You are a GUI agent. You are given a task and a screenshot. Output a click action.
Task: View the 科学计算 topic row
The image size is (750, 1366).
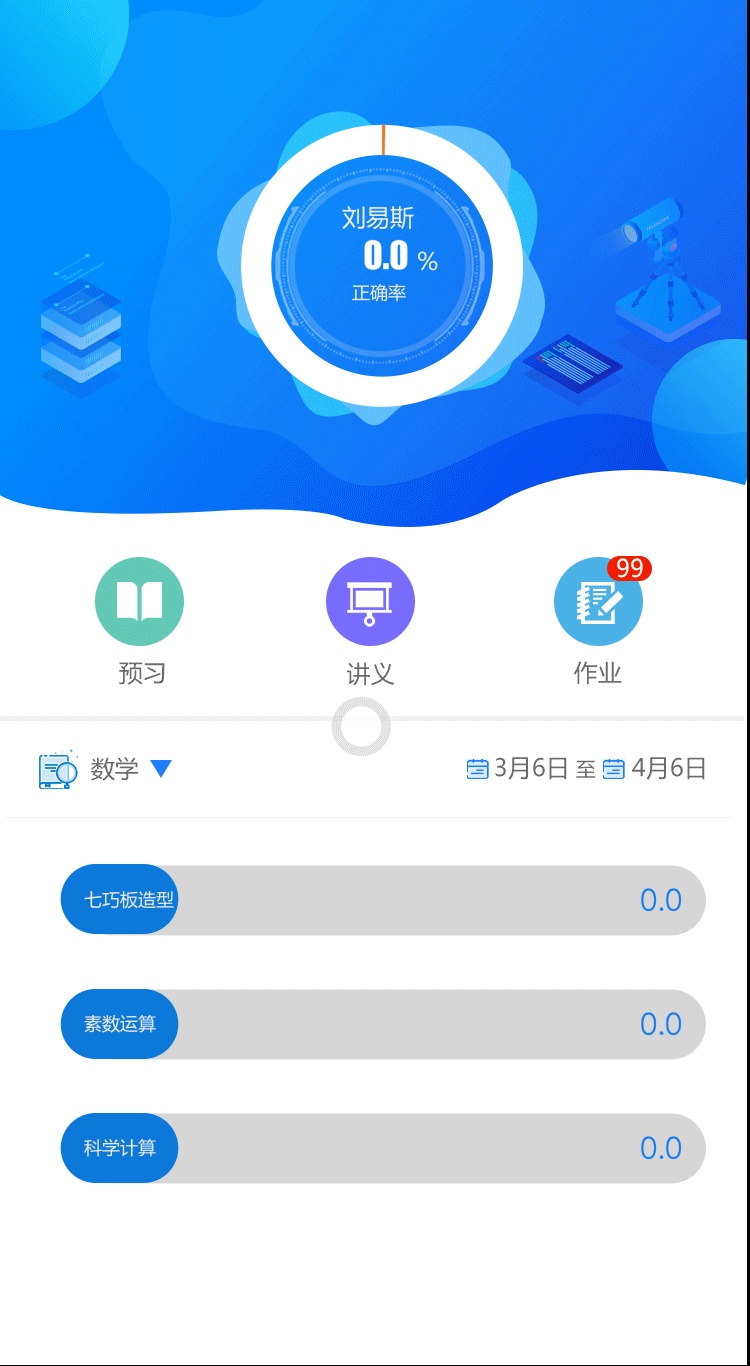coord(383,1148)
